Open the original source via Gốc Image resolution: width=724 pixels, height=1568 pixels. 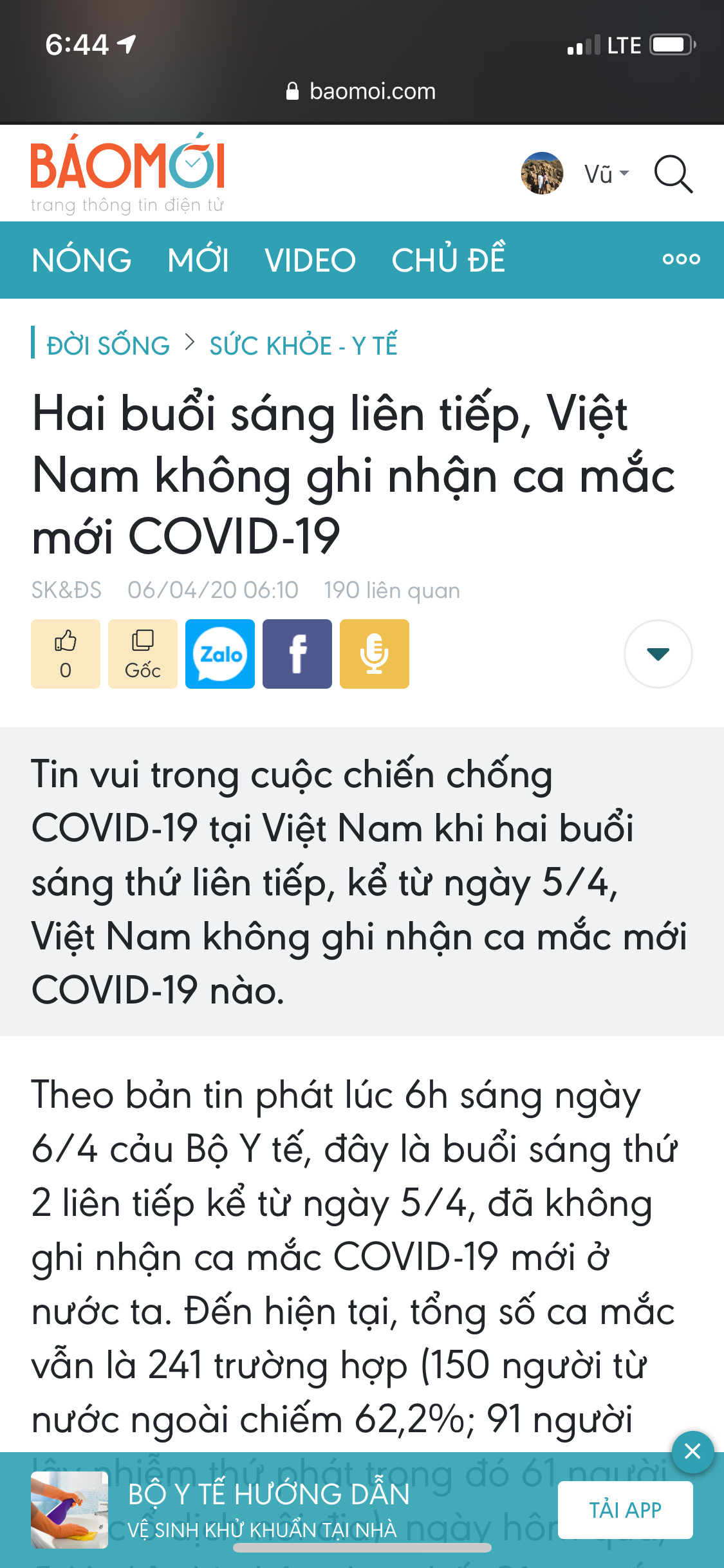(143, 654)
